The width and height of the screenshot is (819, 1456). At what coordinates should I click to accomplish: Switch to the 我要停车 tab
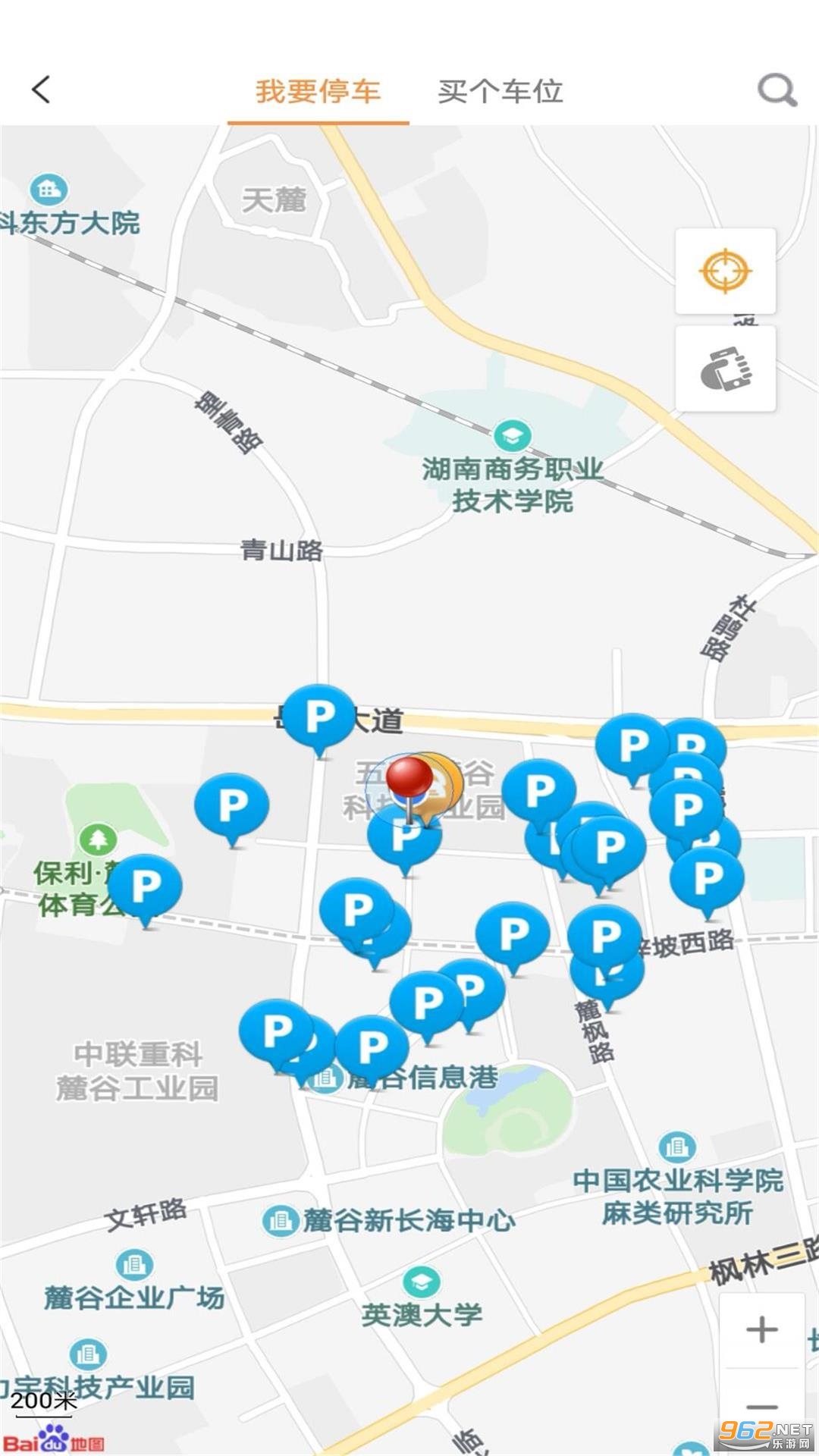tap(318, 92)
